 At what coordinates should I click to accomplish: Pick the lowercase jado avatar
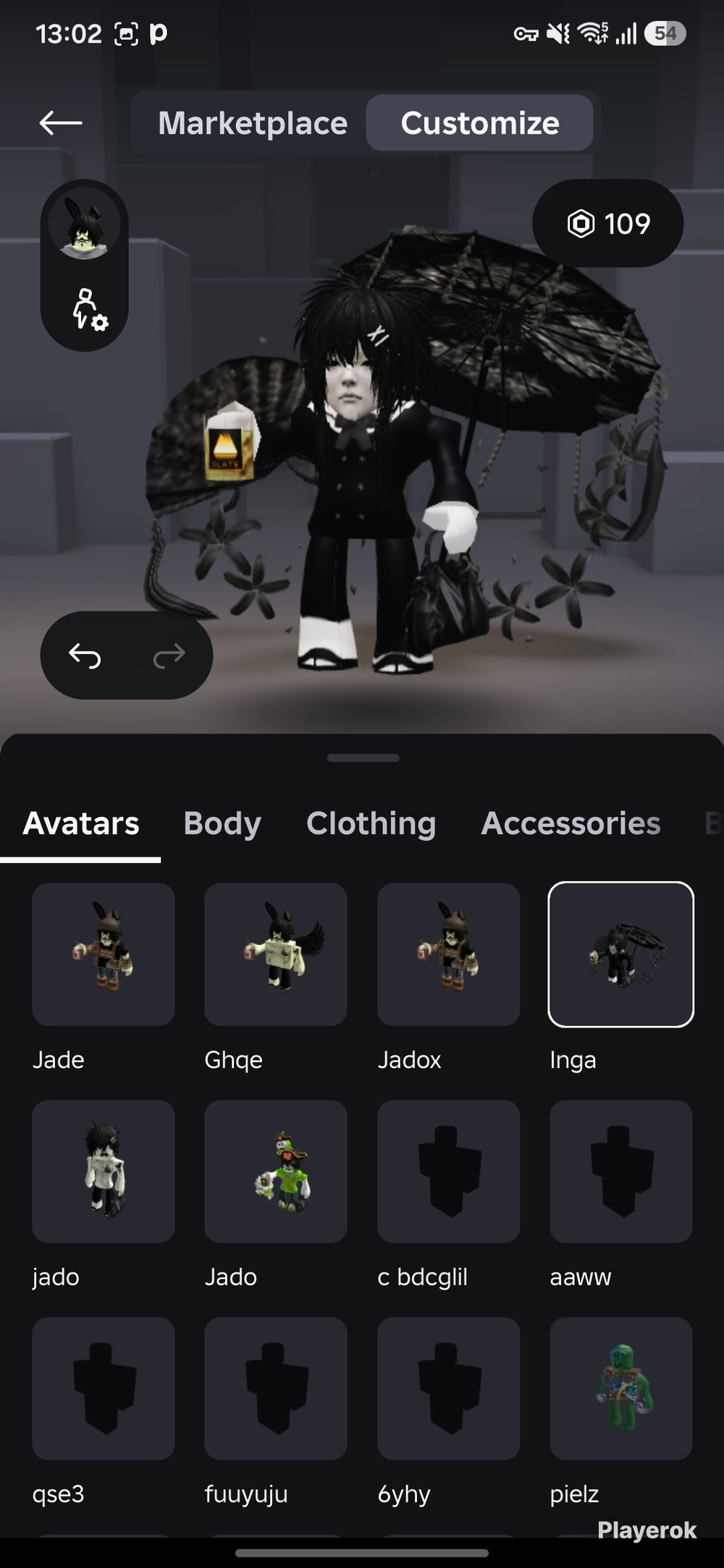pos(104,1171)
